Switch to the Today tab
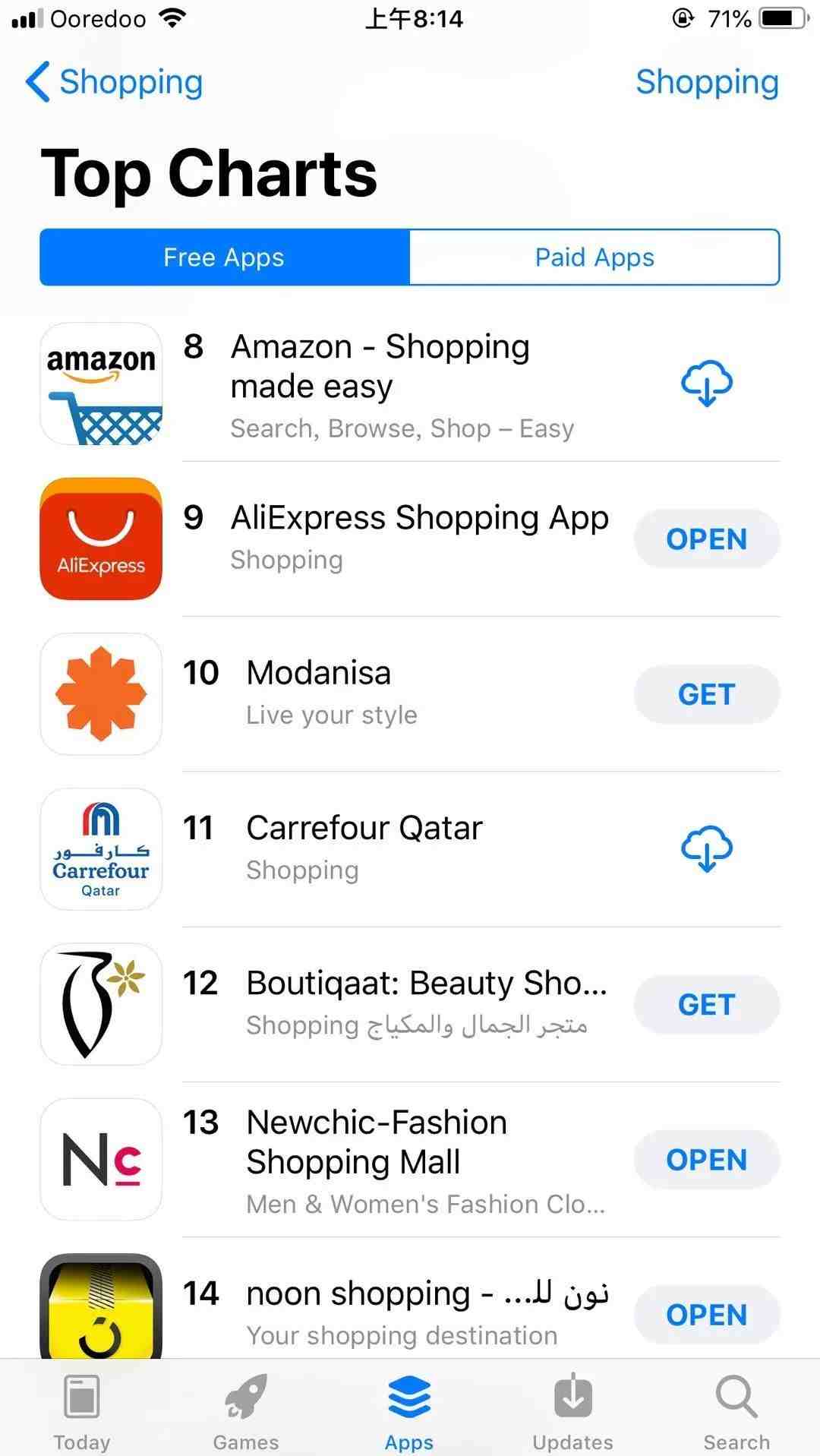The image size is (820, 1456). pos(82,1410)
